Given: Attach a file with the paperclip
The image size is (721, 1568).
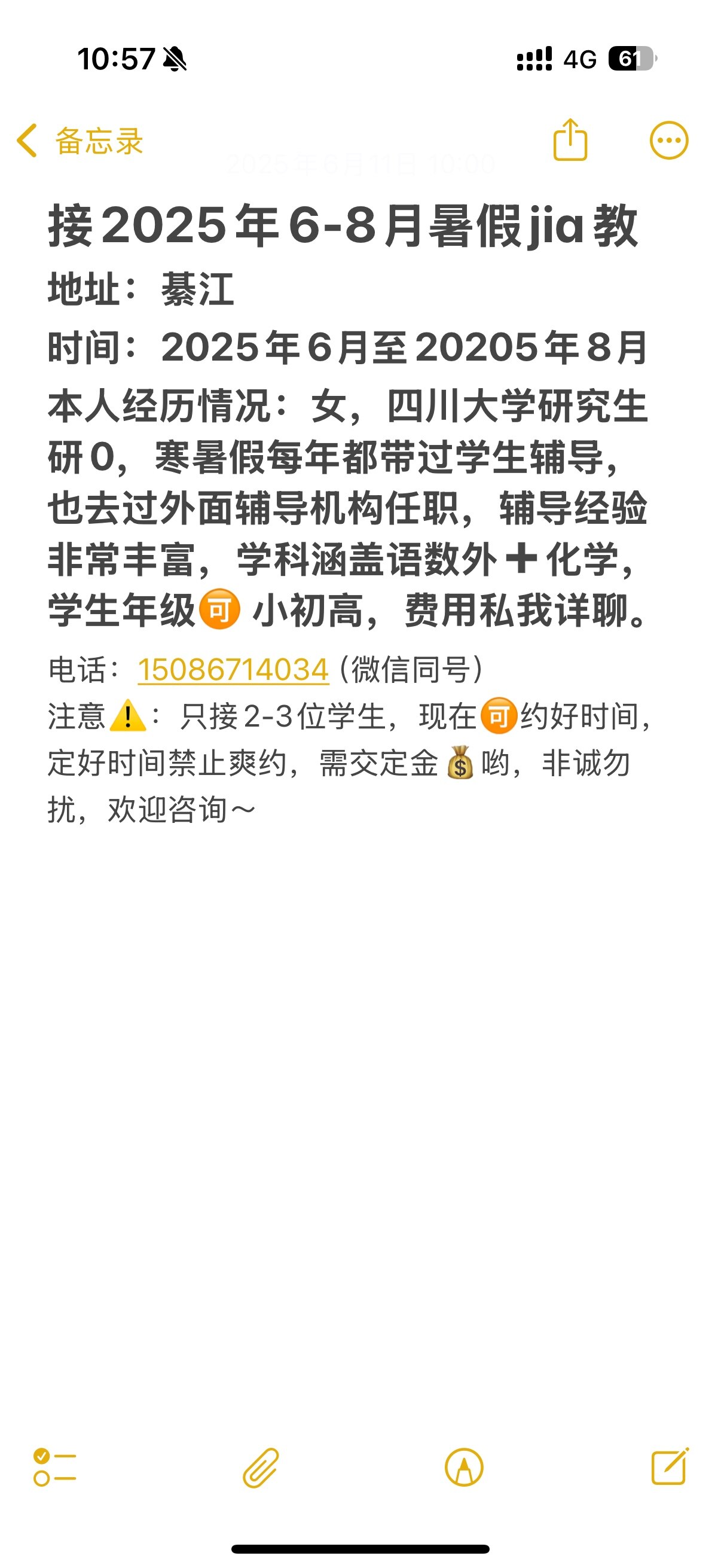Looking at the screenshot, I should tap(261, 1468).
